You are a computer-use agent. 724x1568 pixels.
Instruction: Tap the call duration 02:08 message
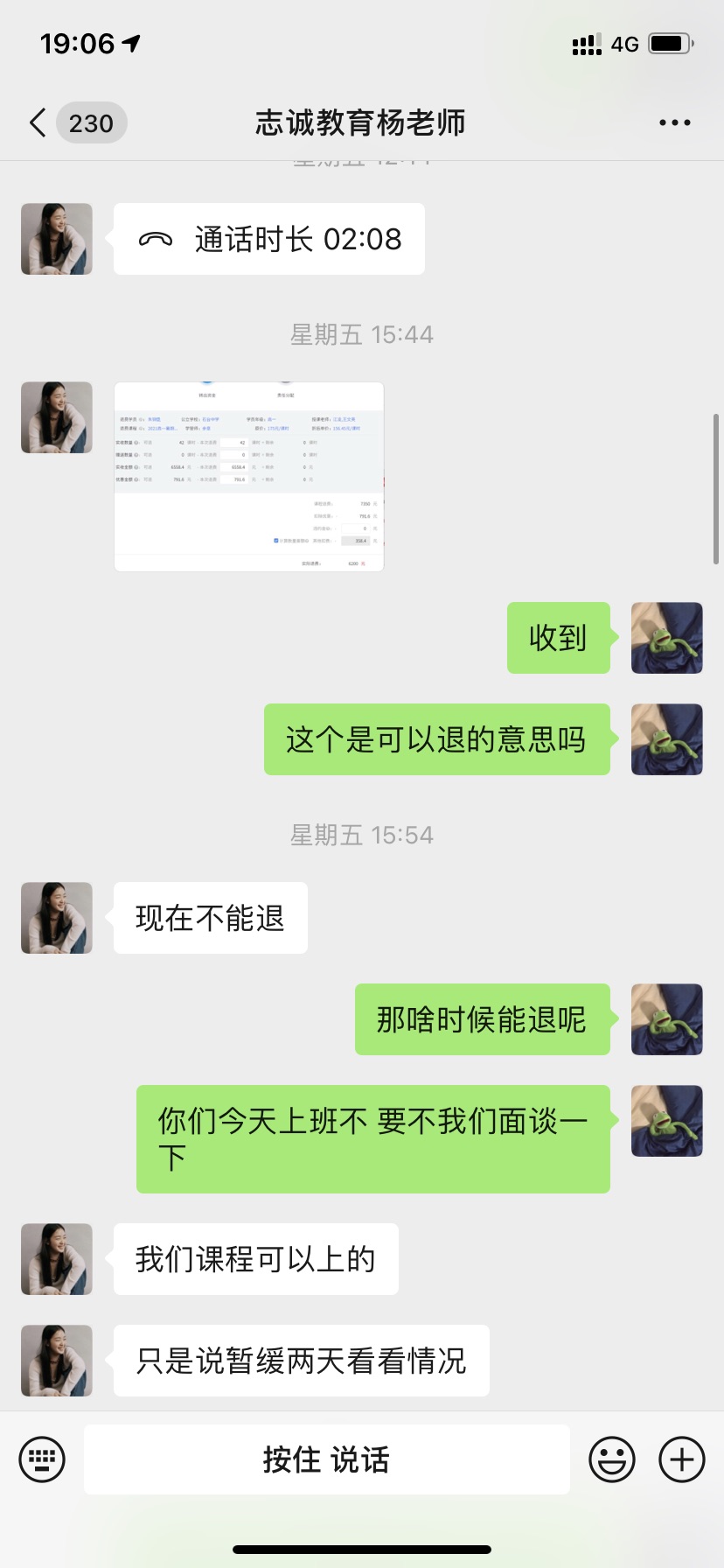coord(269,239)
